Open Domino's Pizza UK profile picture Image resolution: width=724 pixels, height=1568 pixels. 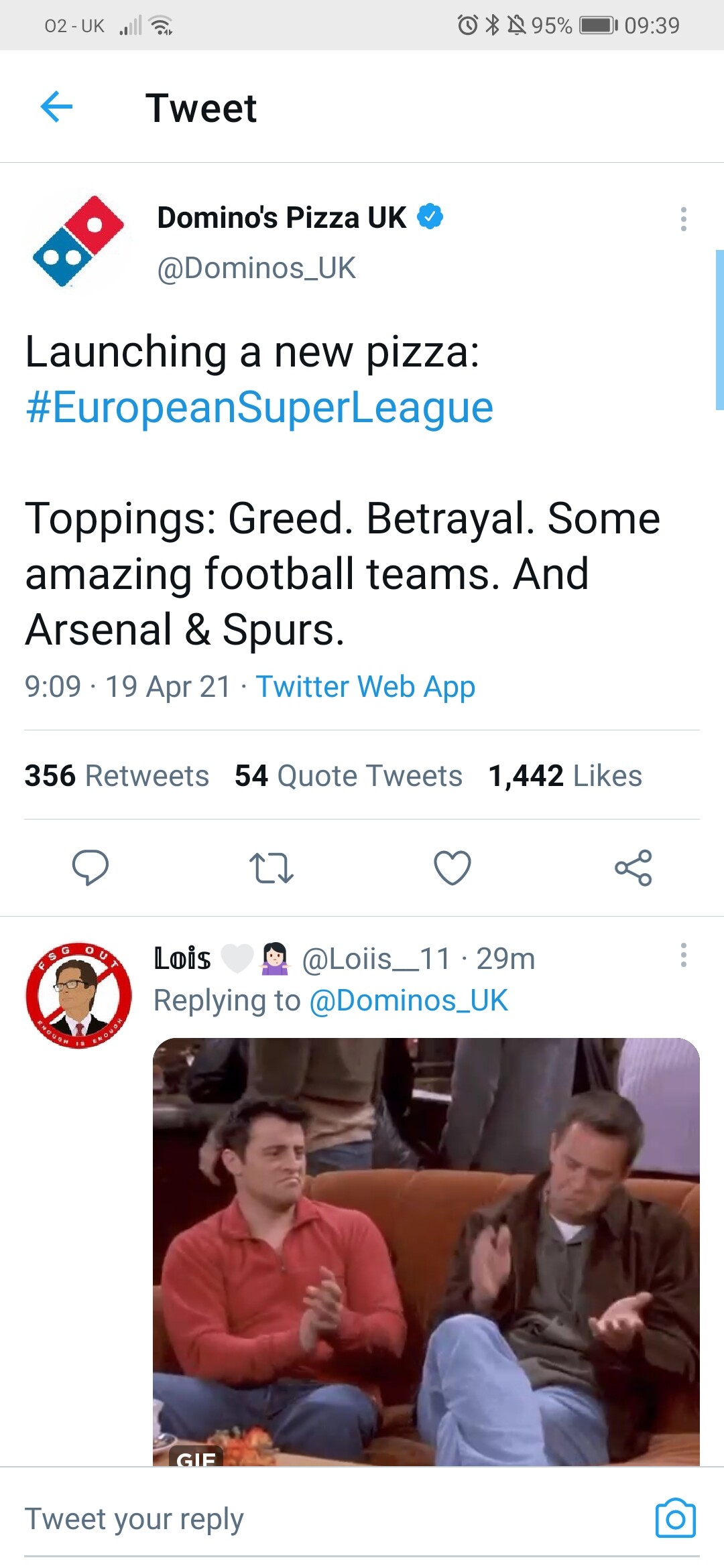coord(78,242)
